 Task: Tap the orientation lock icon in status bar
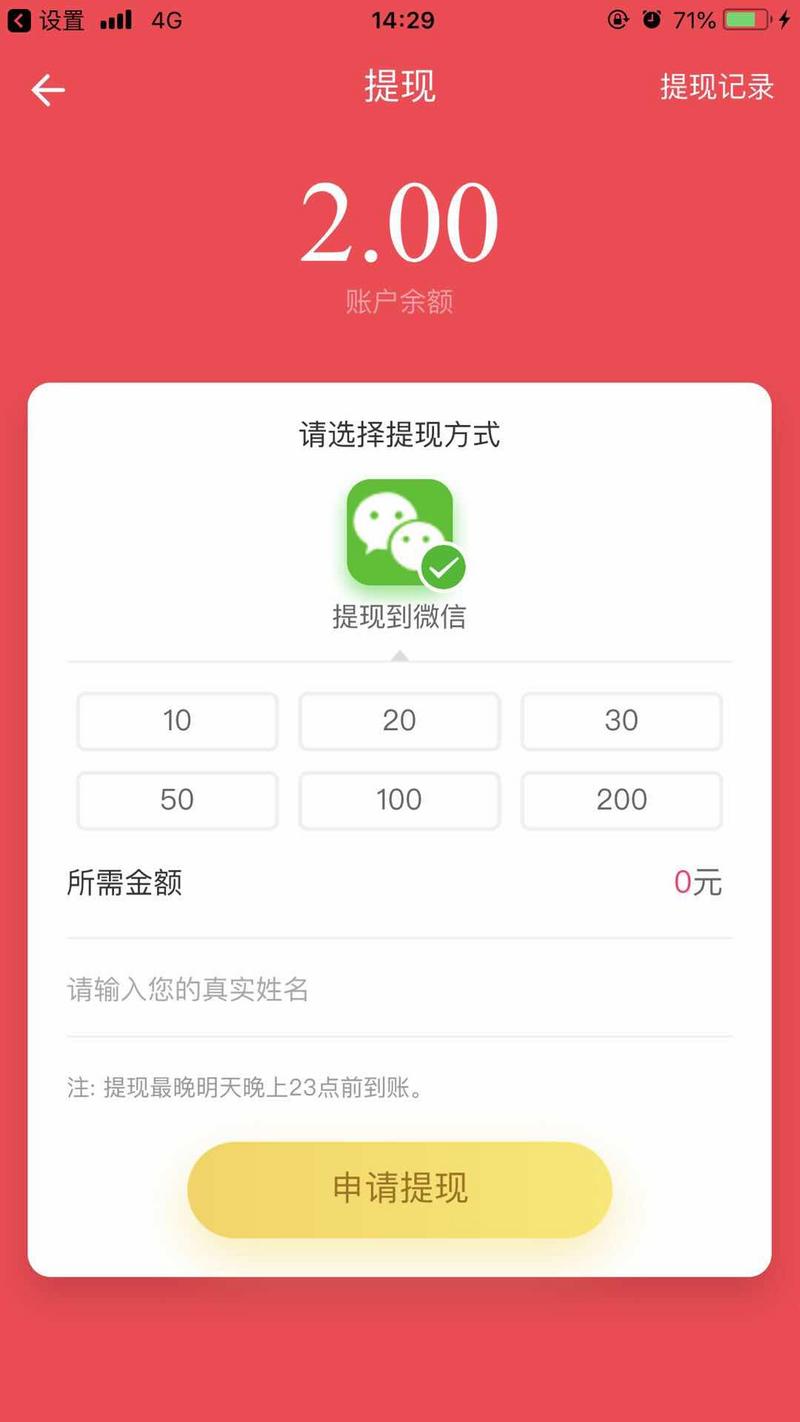(x=618, y=18)
